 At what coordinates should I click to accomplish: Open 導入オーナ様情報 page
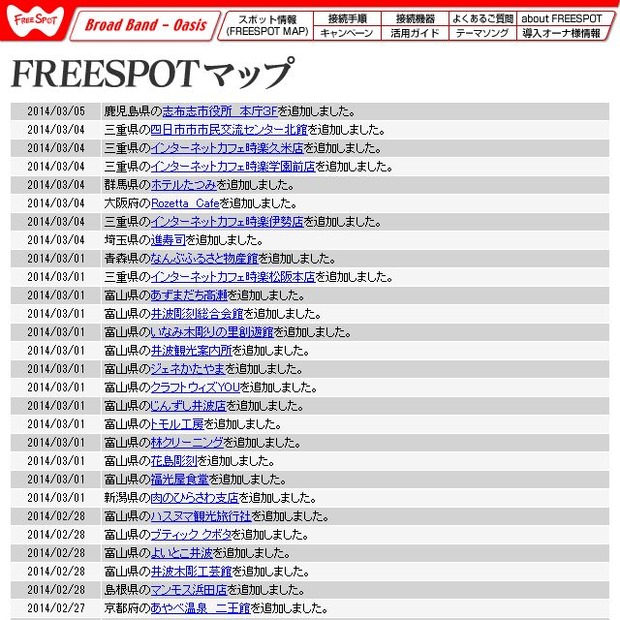click(x=561, y=33)
